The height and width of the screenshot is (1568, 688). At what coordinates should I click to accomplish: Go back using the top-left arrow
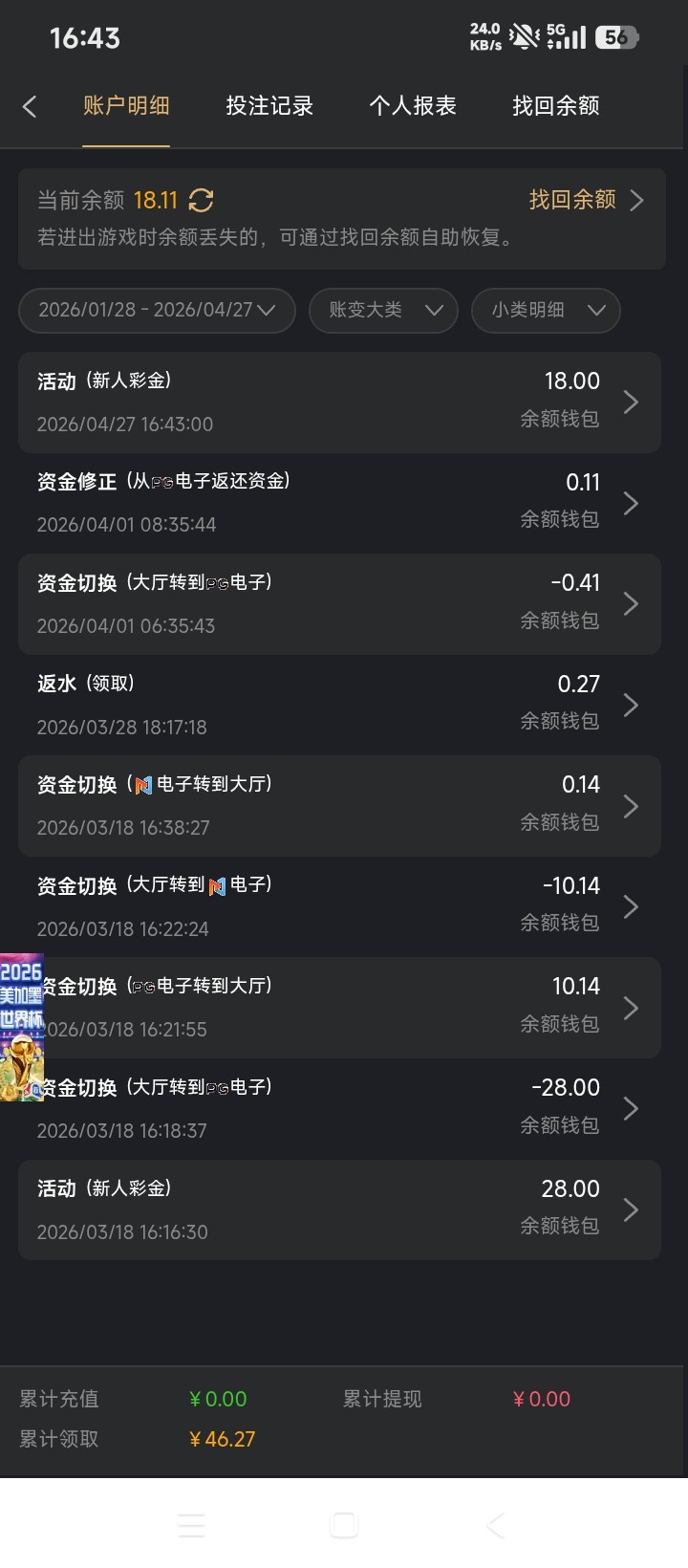coord(30,106)
